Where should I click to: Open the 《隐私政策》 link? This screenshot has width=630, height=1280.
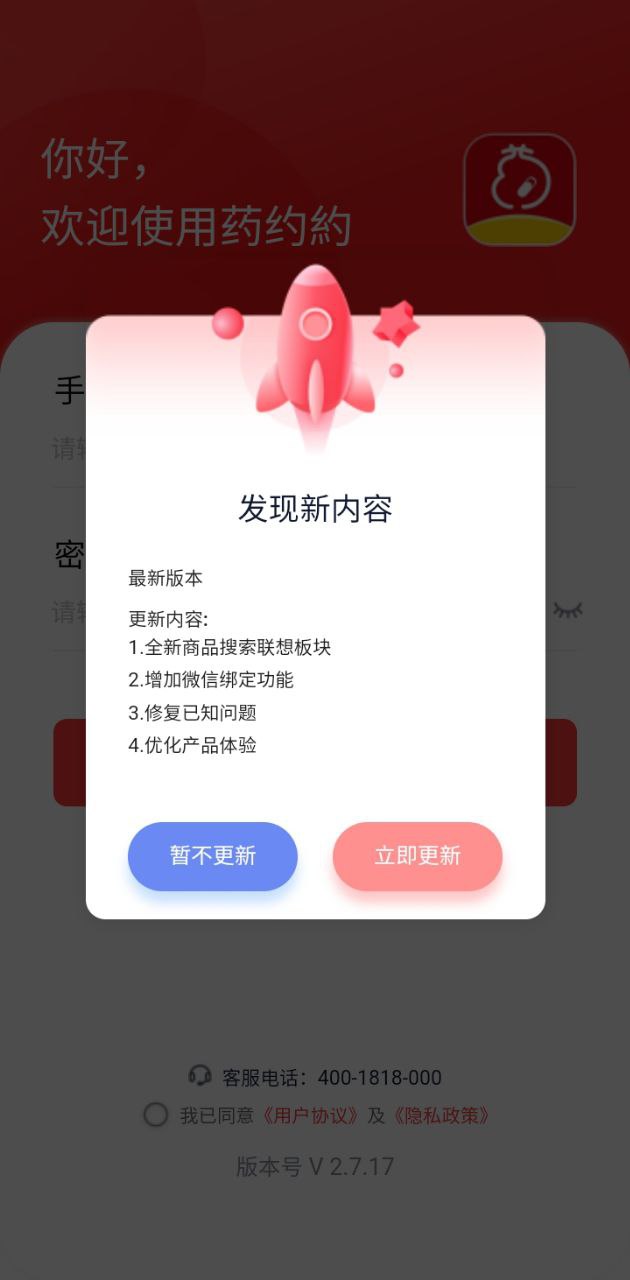tap(442, 1116)
